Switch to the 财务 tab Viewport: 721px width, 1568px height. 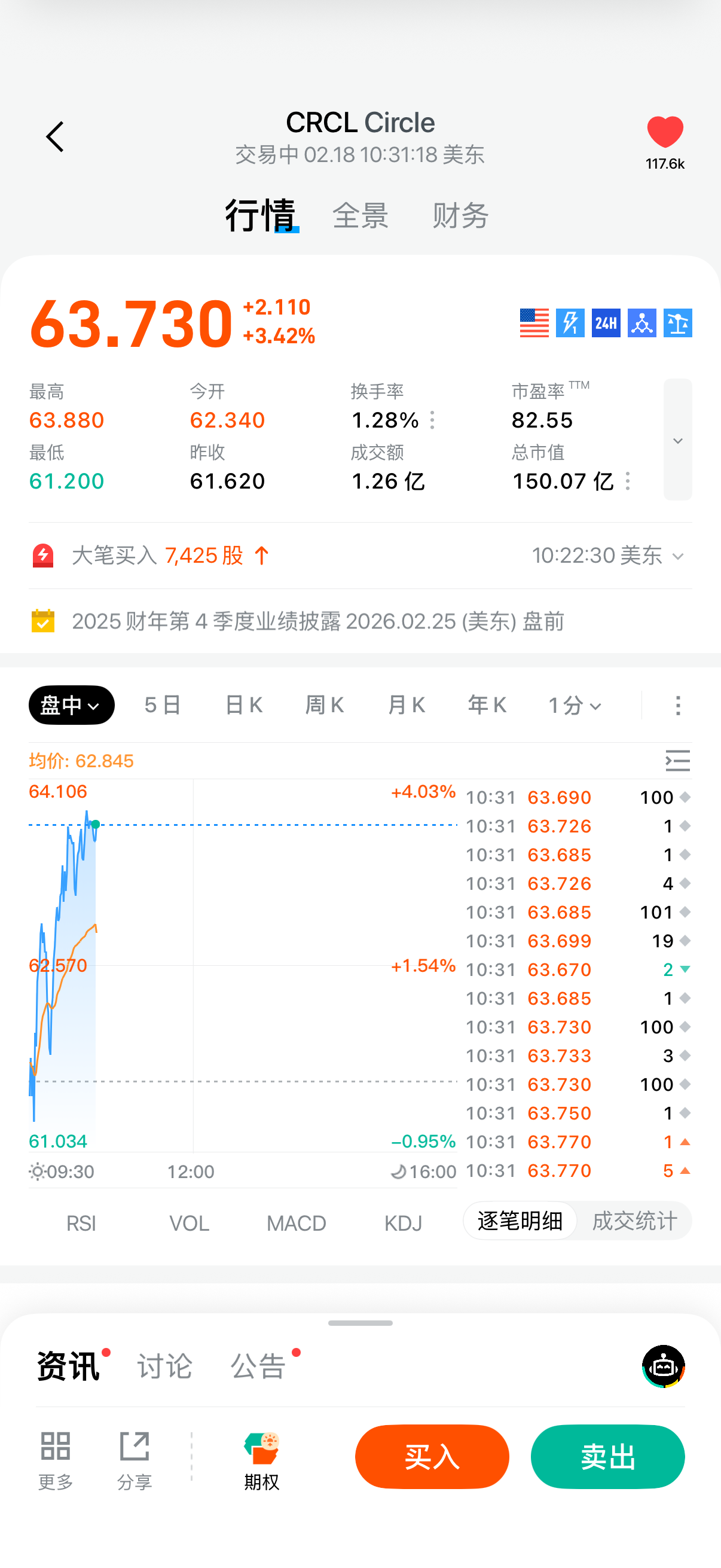460,216
